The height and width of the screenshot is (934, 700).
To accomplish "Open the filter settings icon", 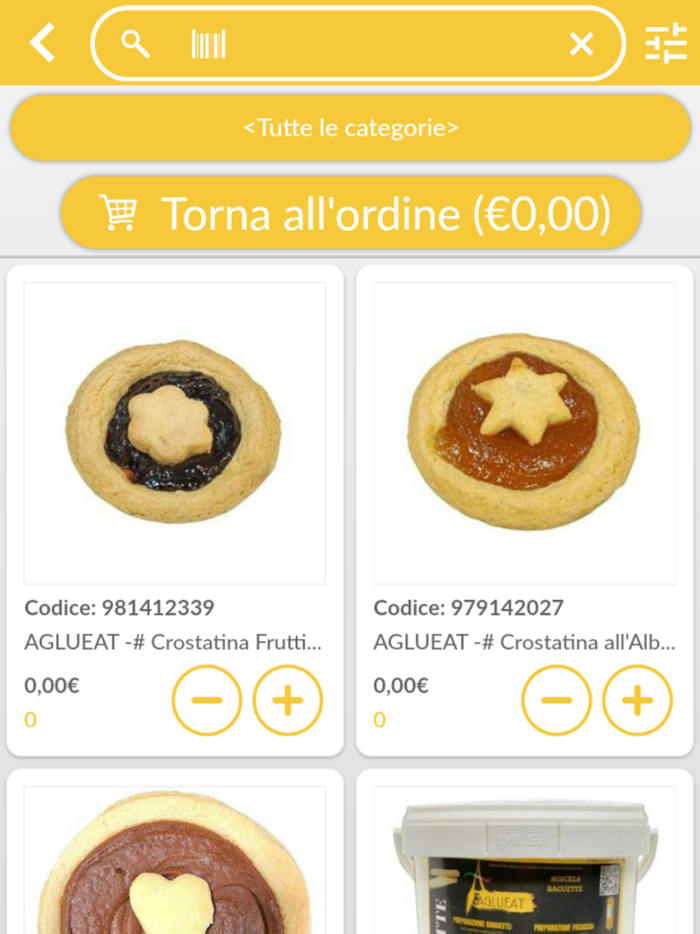I will [x=666, y=43].
